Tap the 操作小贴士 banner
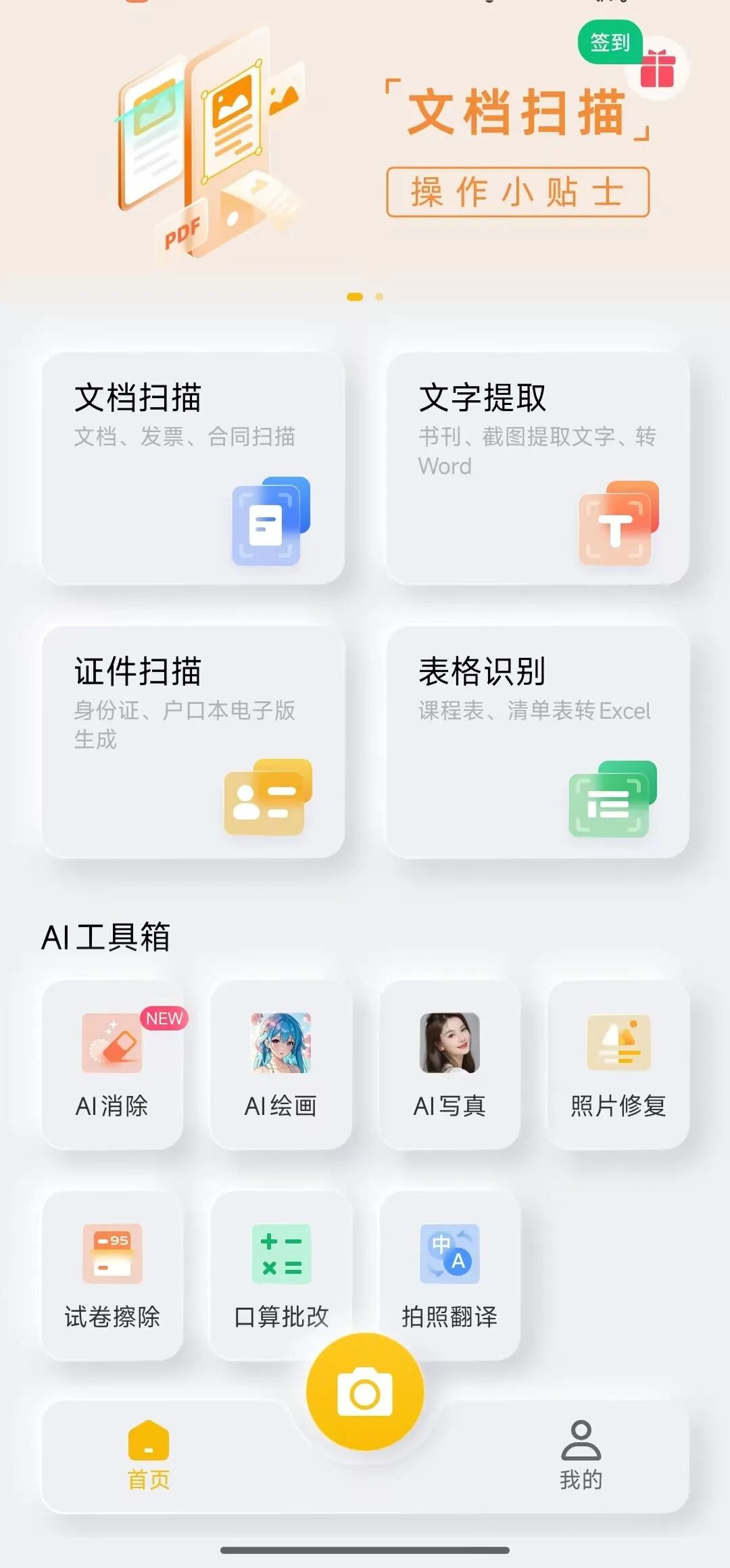The width and height of the screenshot is (730, 1568). tap(517, 191)
